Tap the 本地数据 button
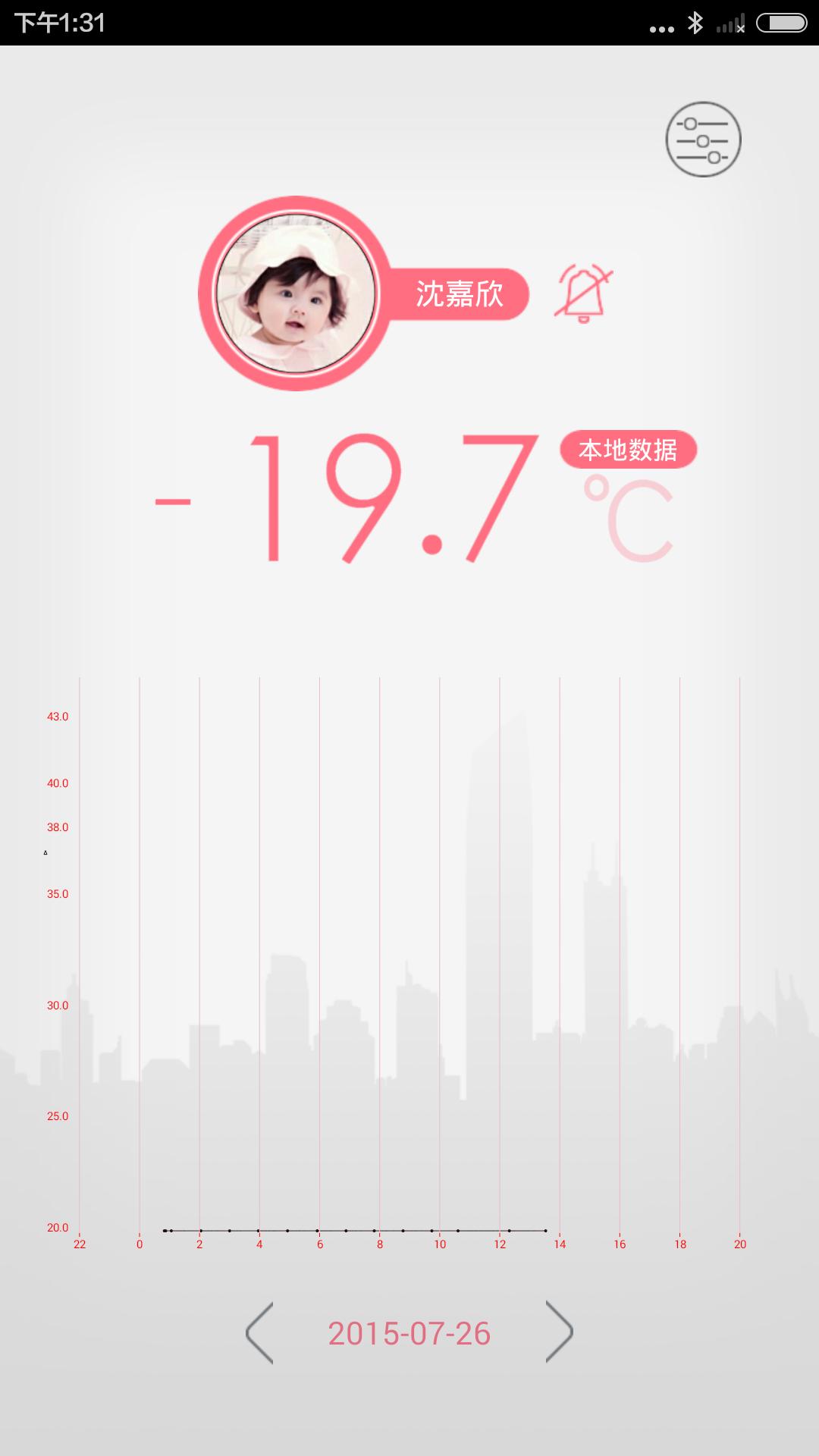The image size is (819, 1456). (628, 450)
